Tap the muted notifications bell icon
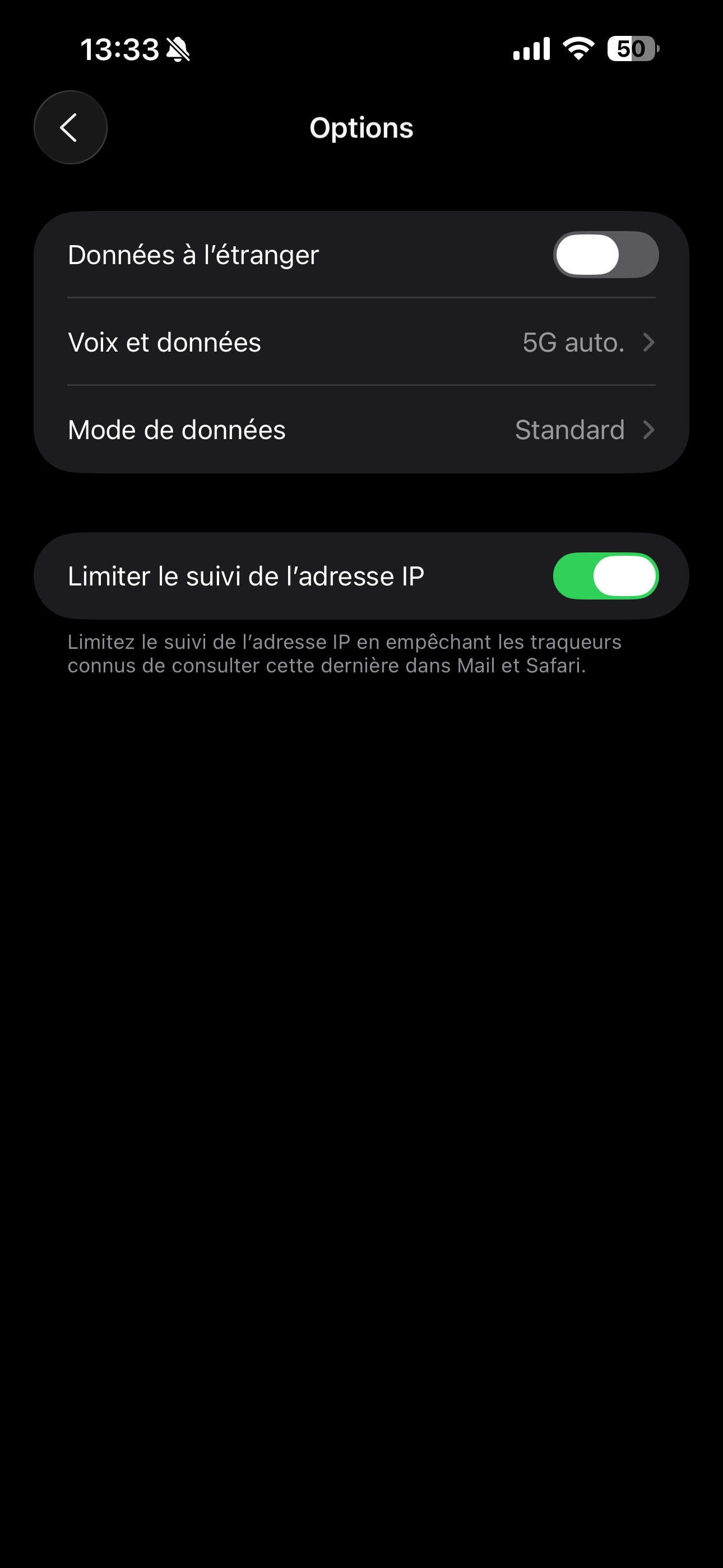This screenshot has width=723, height=1568. pyautogui.click(x=177, y=49)
